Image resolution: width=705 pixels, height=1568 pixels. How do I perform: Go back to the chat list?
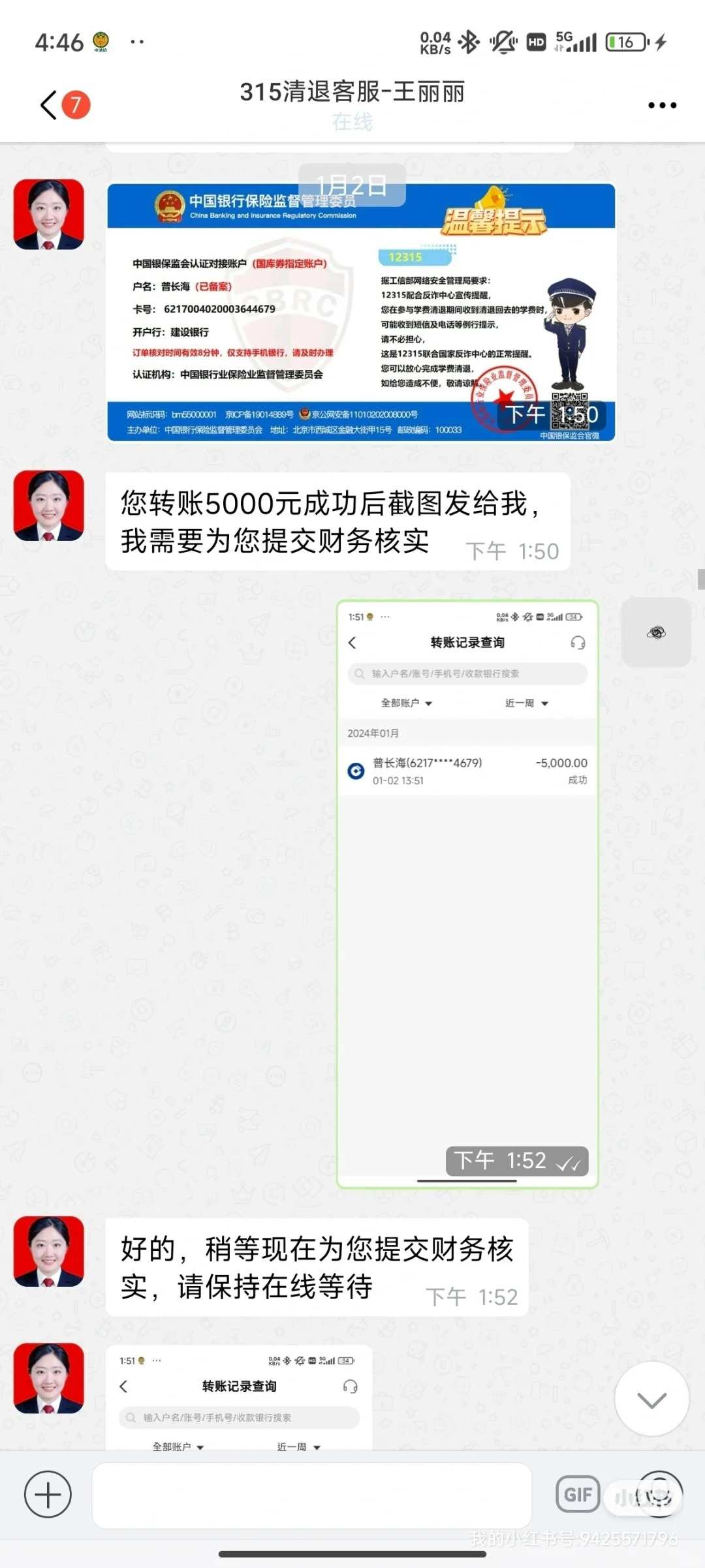50,105
